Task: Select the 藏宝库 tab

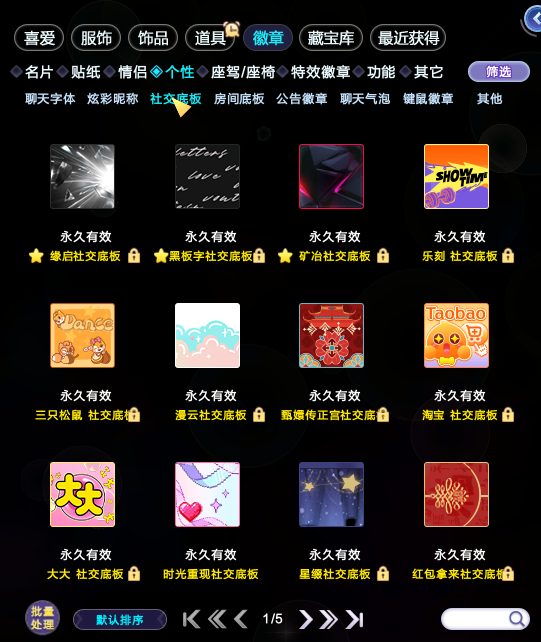Action: (x=330, y=38)
